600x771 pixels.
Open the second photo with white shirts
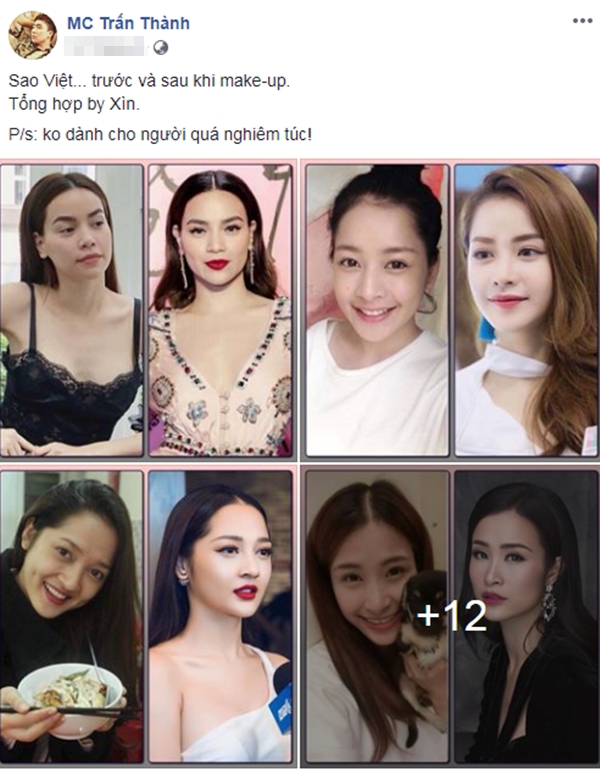coord(450,310)
